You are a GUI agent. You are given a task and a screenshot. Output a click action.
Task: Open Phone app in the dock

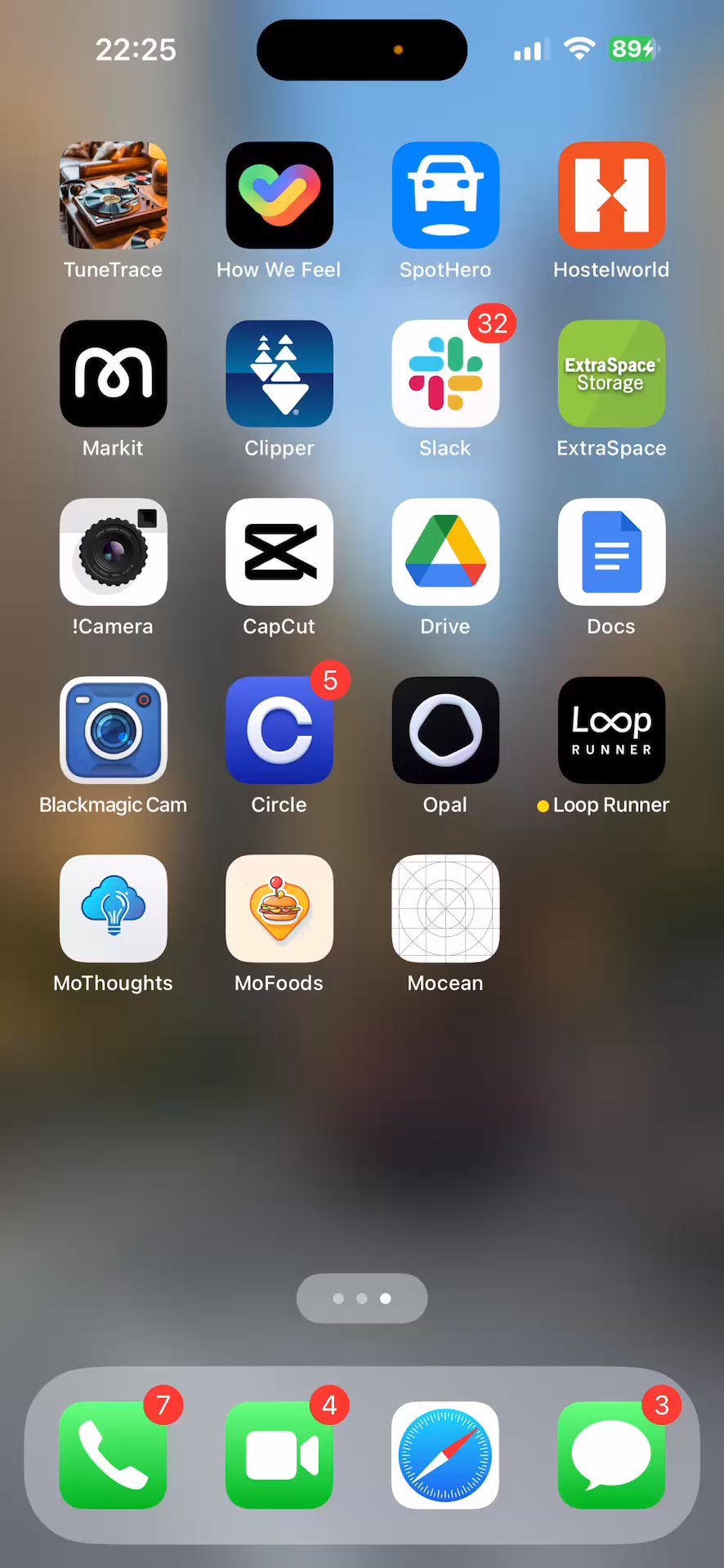(114, 1455)
